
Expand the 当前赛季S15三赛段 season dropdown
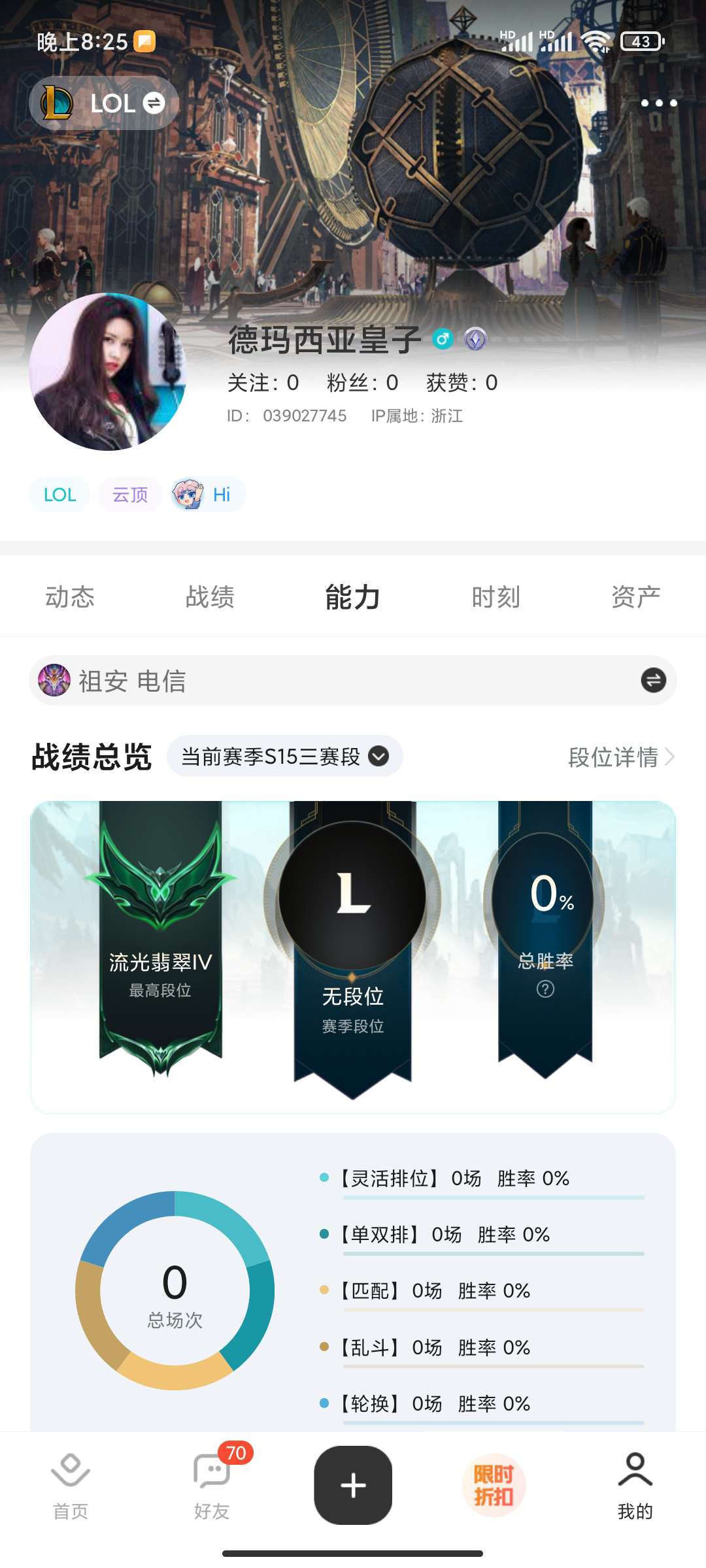point(285,757)
